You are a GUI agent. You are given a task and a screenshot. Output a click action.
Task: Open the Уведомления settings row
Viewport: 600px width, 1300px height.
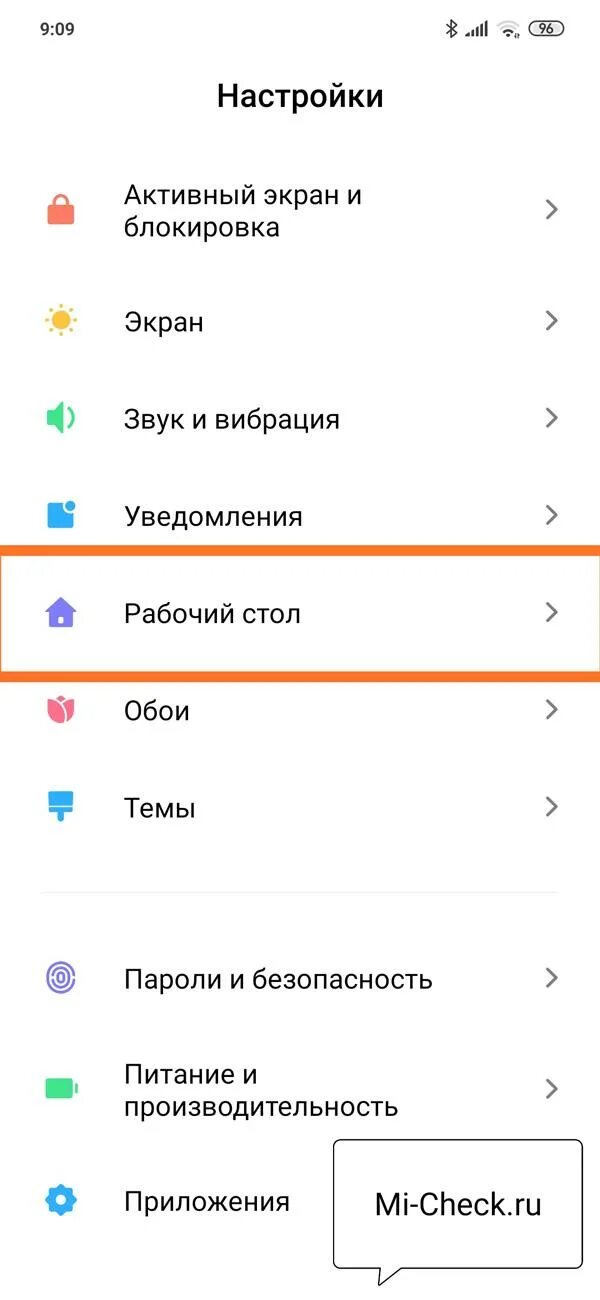pos(300,515)
